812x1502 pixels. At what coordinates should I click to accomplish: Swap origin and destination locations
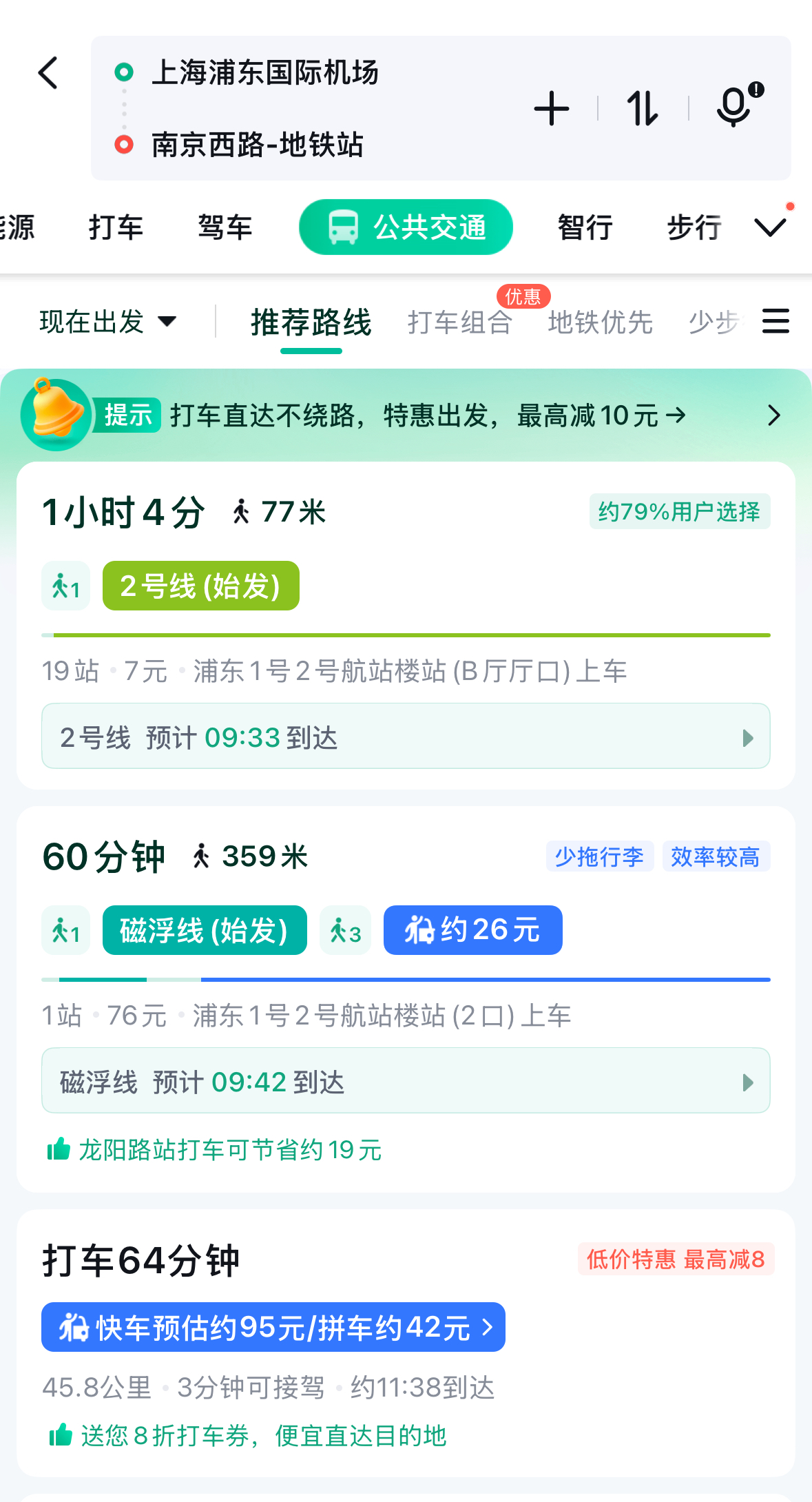[642, 108]
